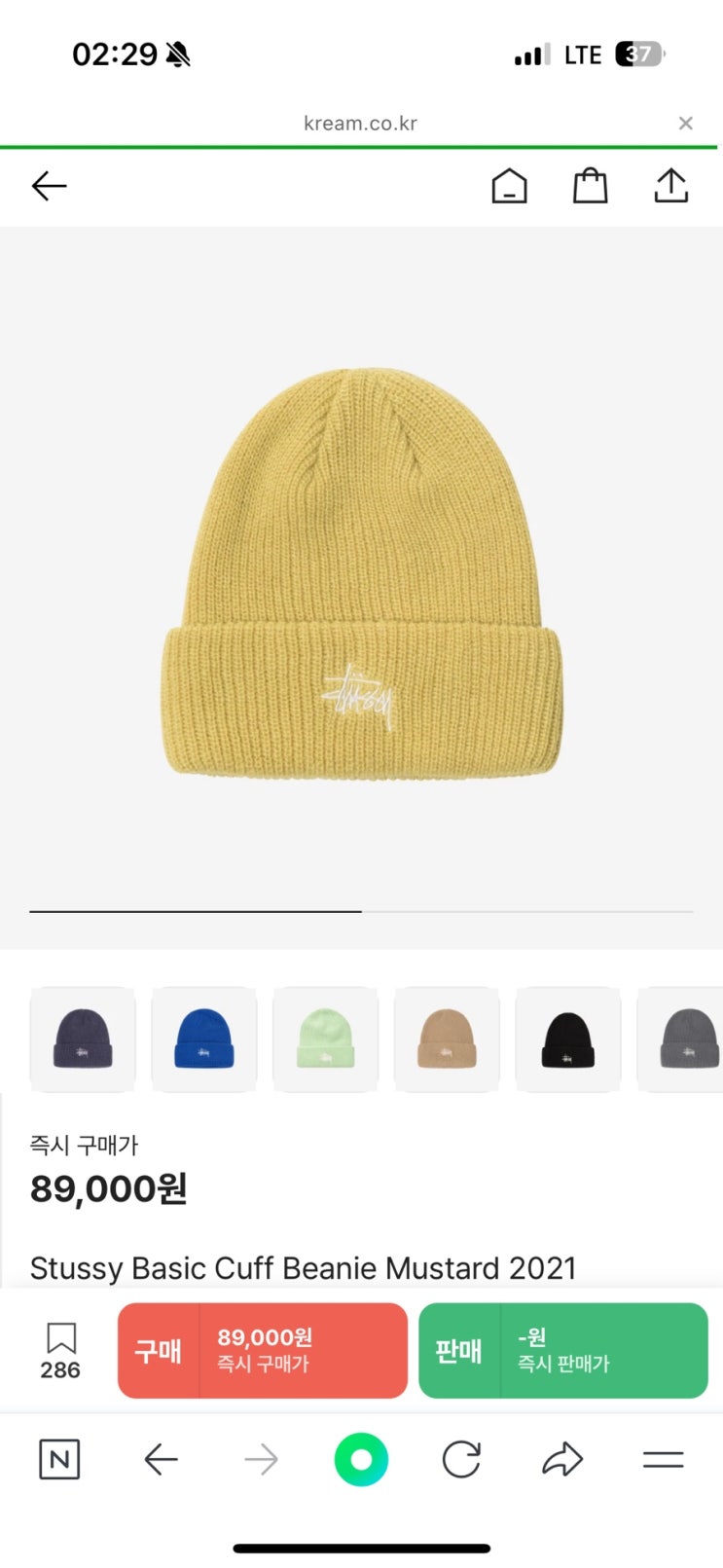Select the beige beanie color variant
The image size is (723, 1568).
(447, 1039)
